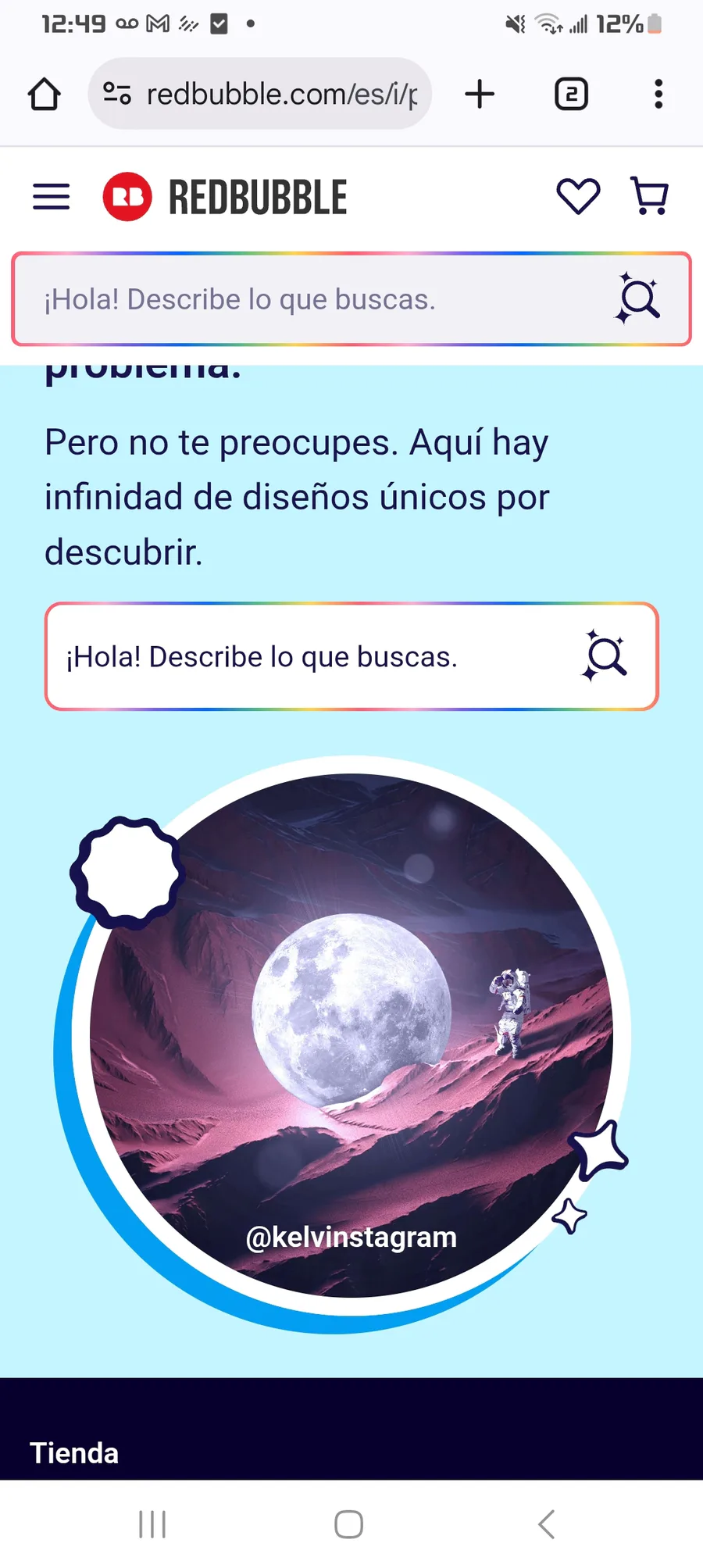The image size is (703, 1568).
Task: Show the open tabs switcher
Action: tap(571, 95)
